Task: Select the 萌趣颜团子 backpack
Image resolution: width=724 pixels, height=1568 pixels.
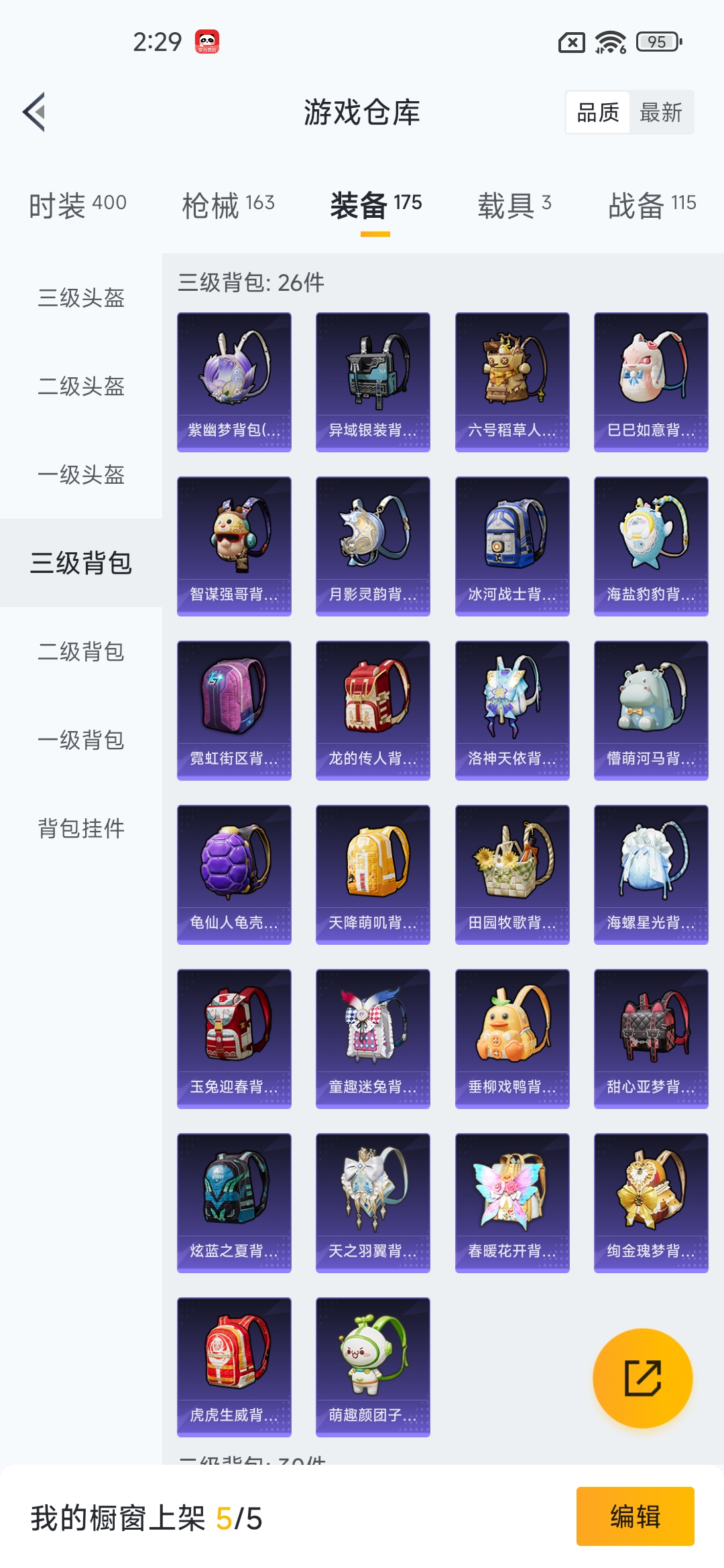Action: point(373,1367)
